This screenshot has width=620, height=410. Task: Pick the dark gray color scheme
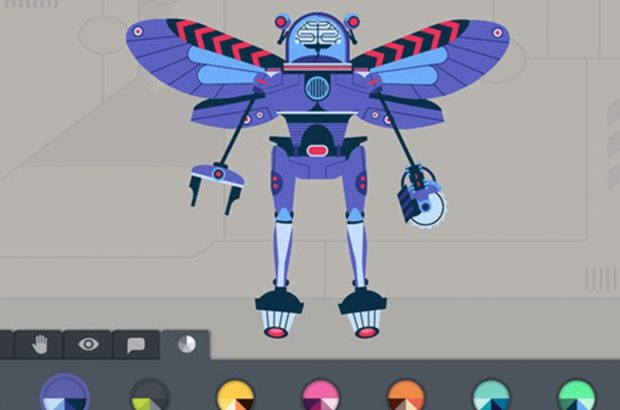tap(149, 394)
